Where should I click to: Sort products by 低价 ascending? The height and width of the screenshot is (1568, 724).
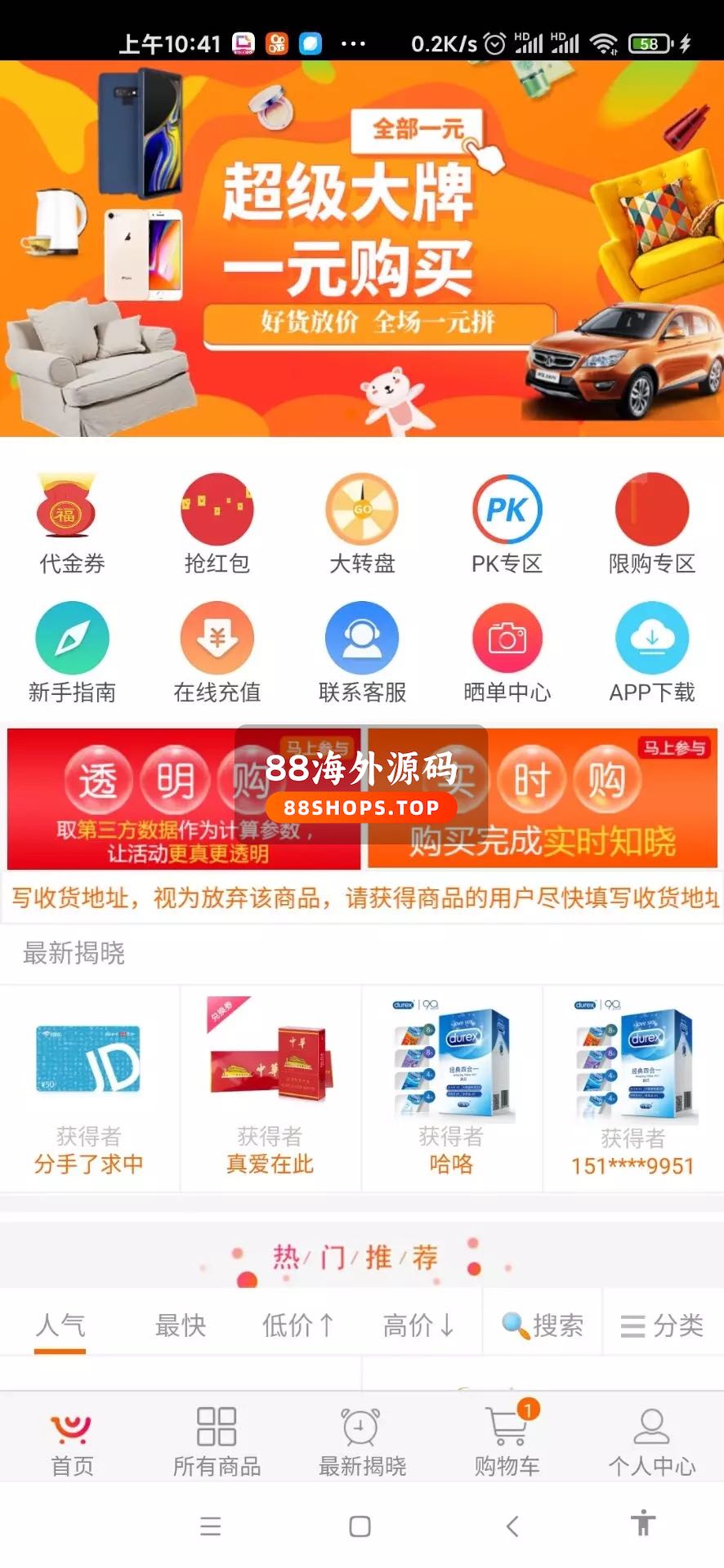coord(297,1325)
